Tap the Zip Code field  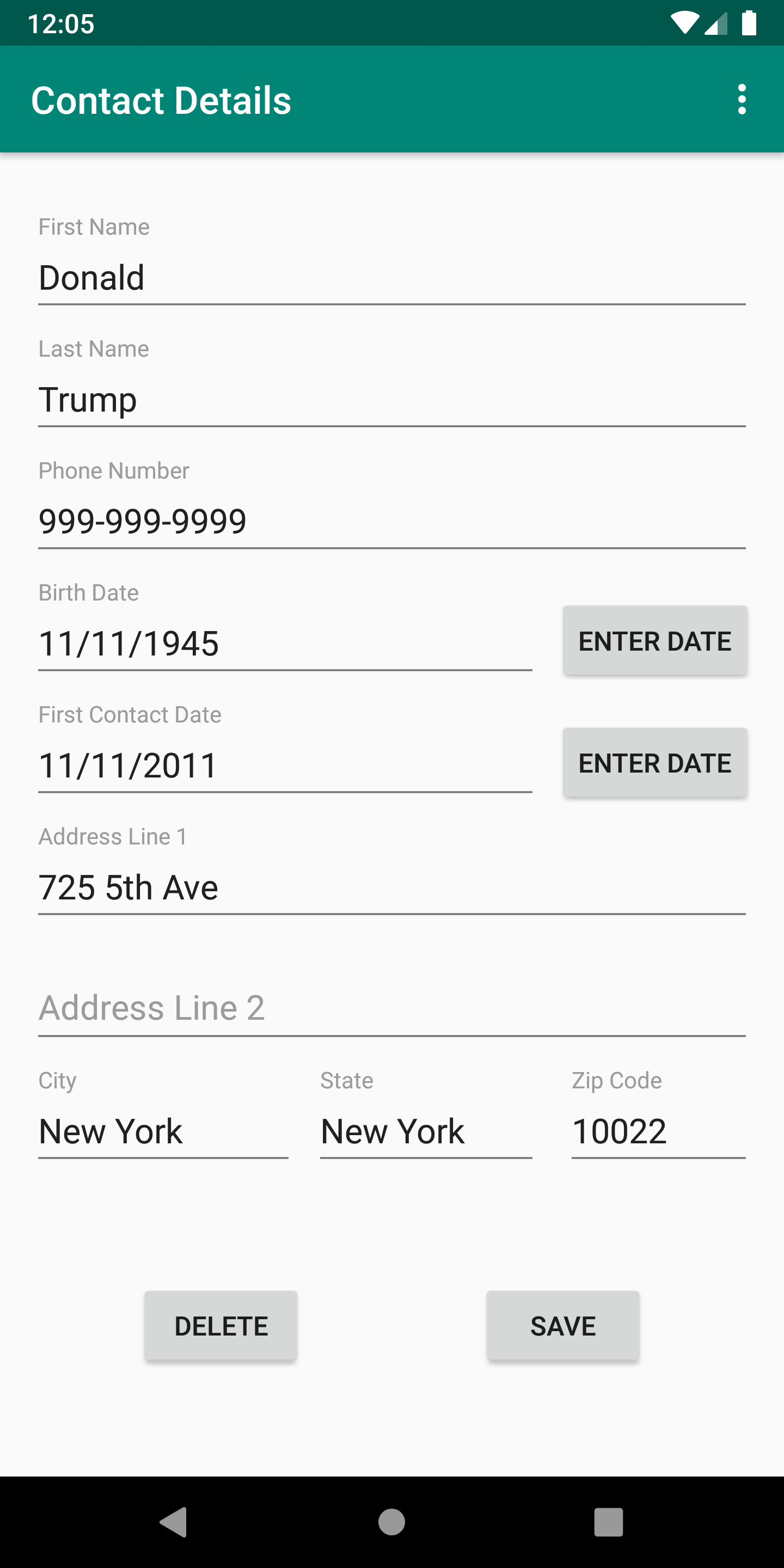pyautogui.click(x=658, y=1131)
